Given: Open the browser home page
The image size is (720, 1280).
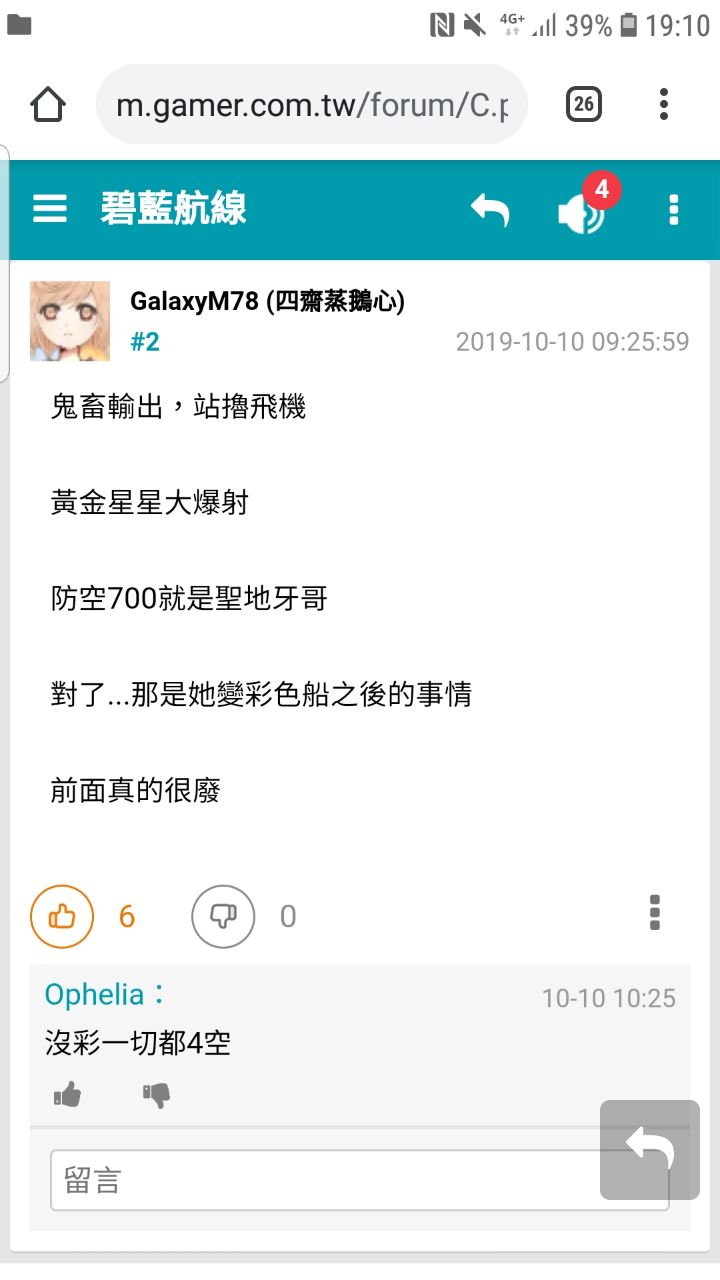Looking at the screenshot, I should 48,104.
